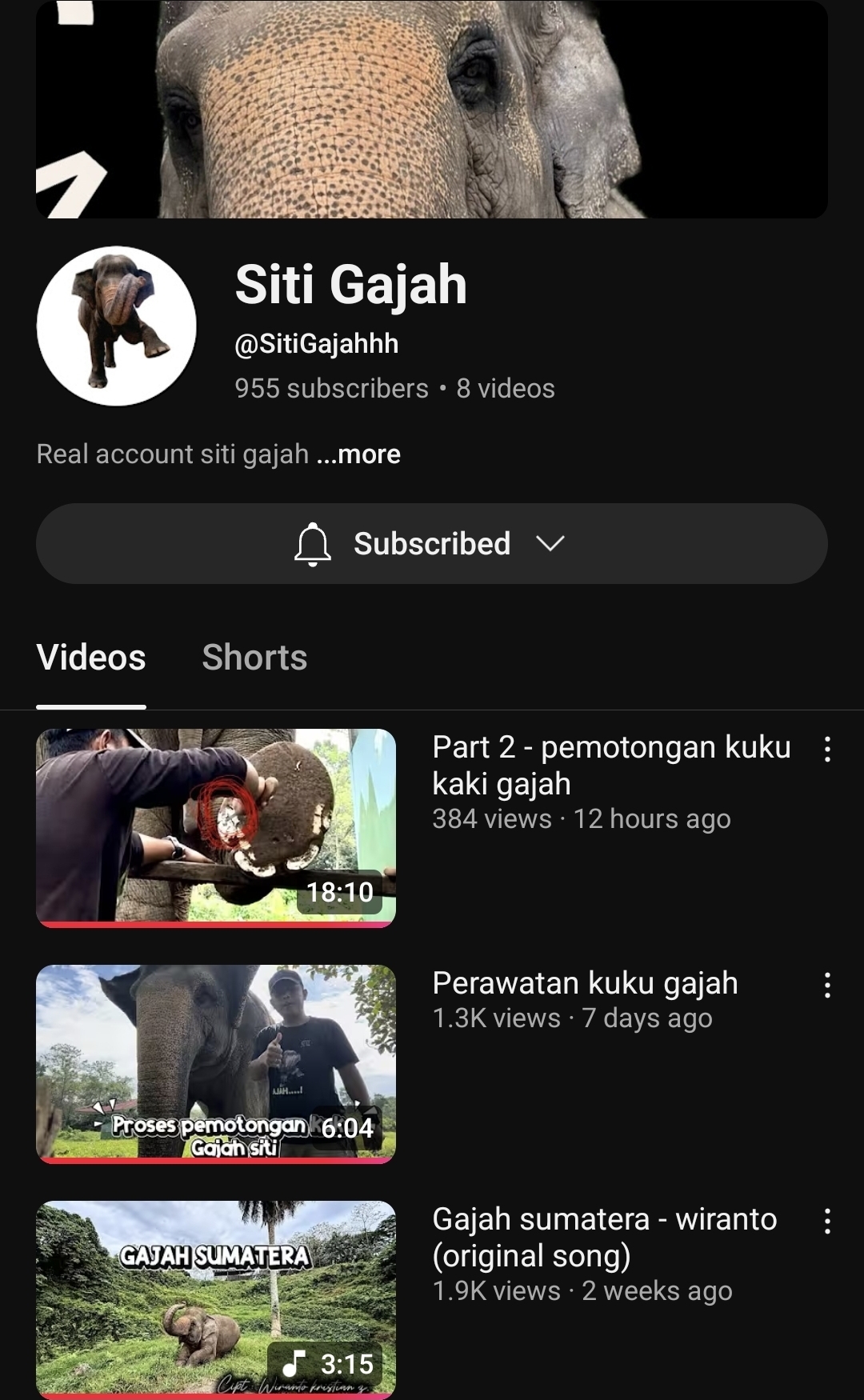This screenshot has height=1400, width=864.
Task: Select the Videos tab
Action: pyautogui.click(x=91, y=658)
